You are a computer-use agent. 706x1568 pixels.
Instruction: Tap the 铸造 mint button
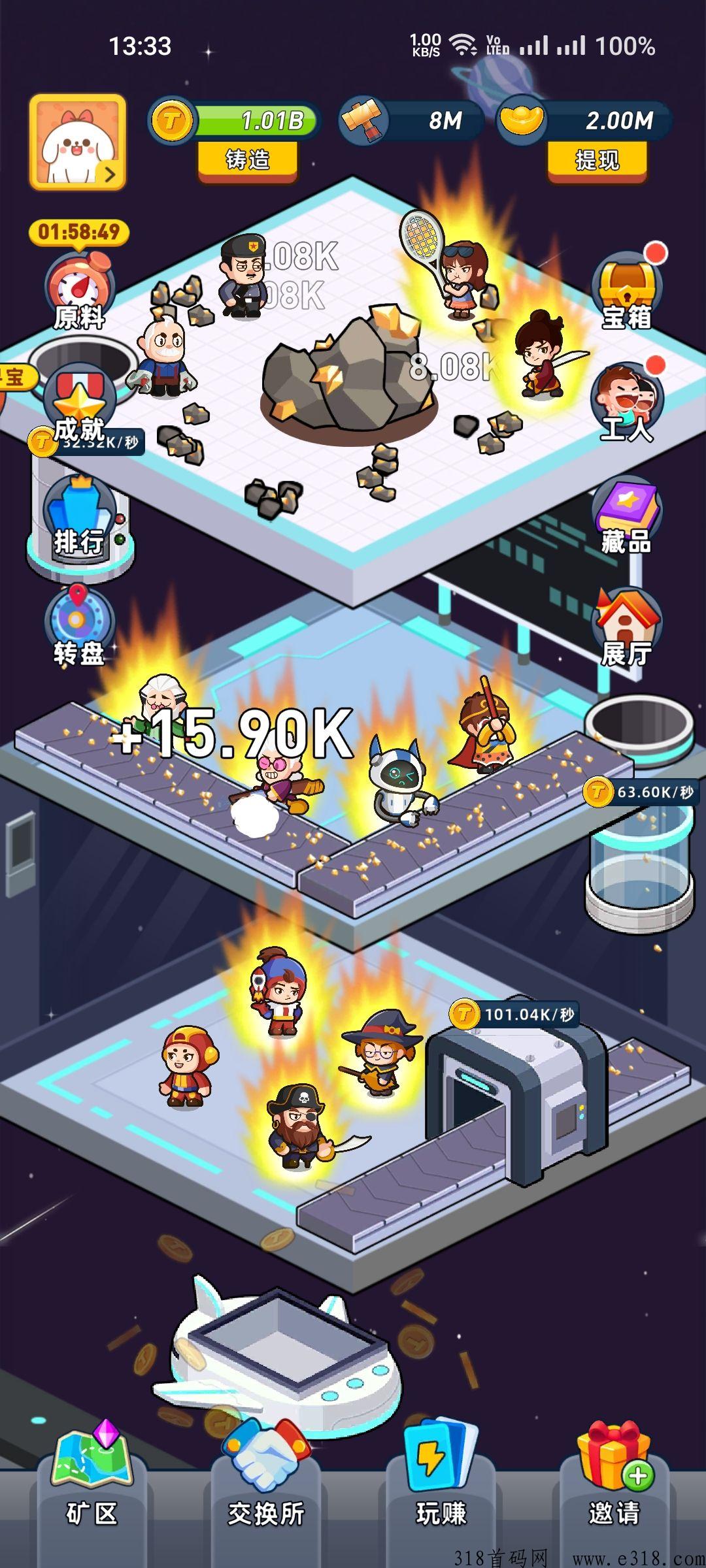pyautogui.click(x=248, y=159)
